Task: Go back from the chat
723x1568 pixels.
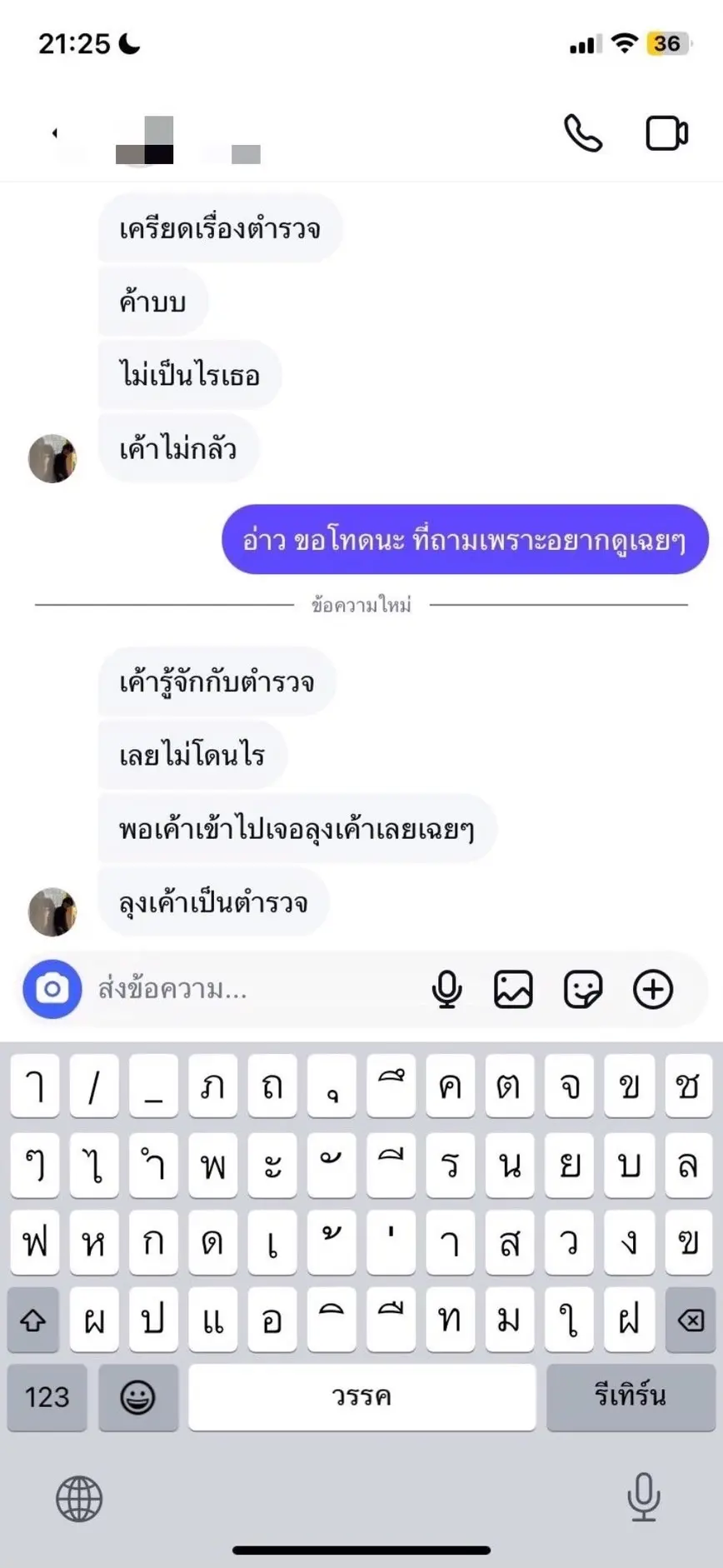Action: 55,133
